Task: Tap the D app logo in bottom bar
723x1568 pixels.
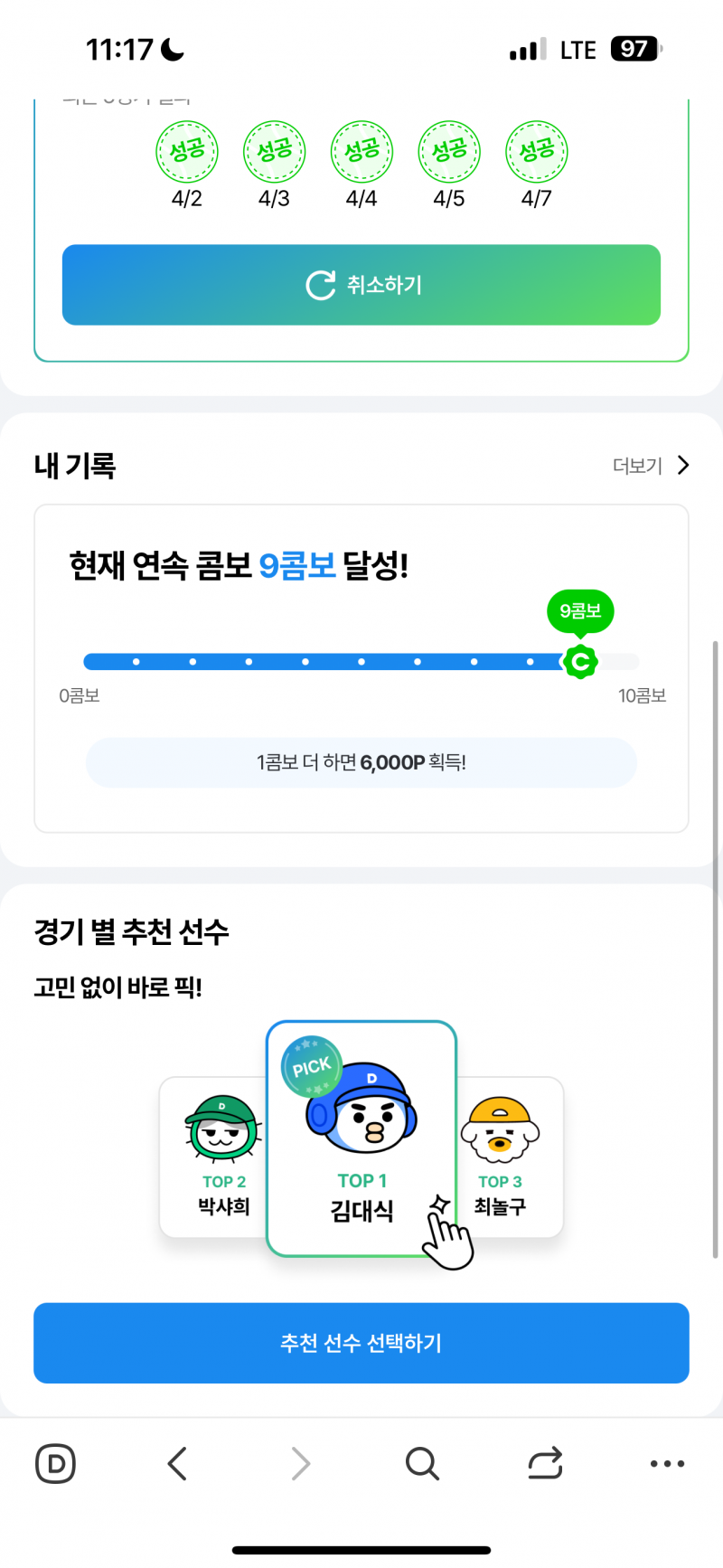Action: [55, 1463]
